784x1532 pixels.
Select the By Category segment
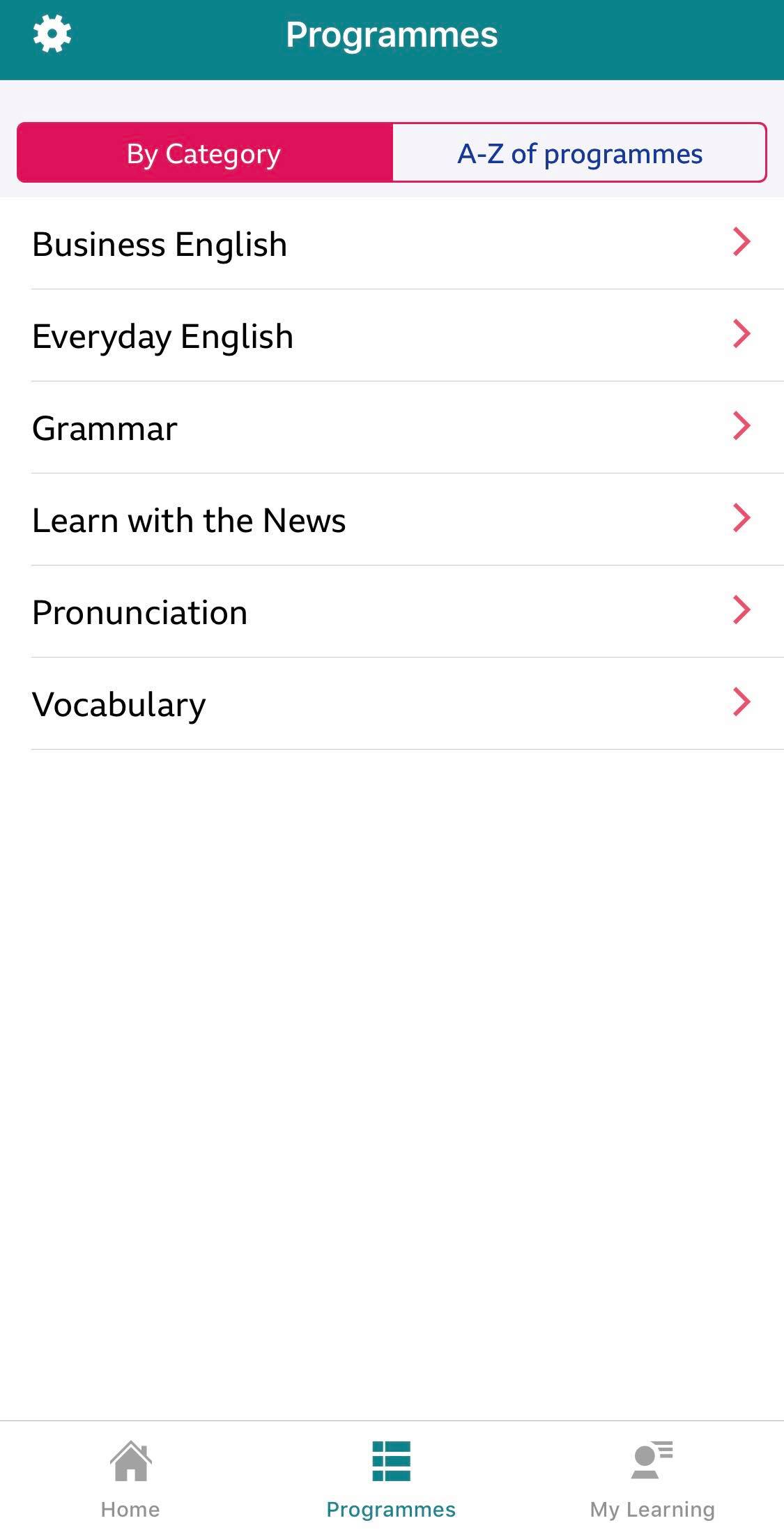click(x=205, y=153)
